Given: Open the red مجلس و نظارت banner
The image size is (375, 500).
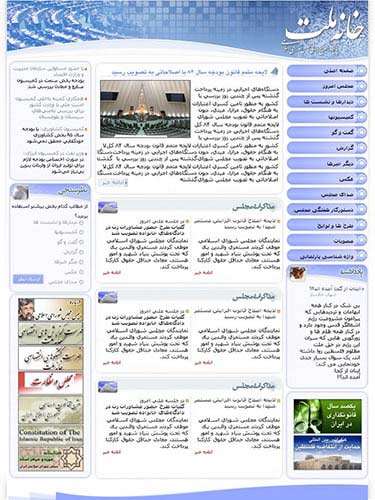Looking at the screenshot, I should point(51,383).
